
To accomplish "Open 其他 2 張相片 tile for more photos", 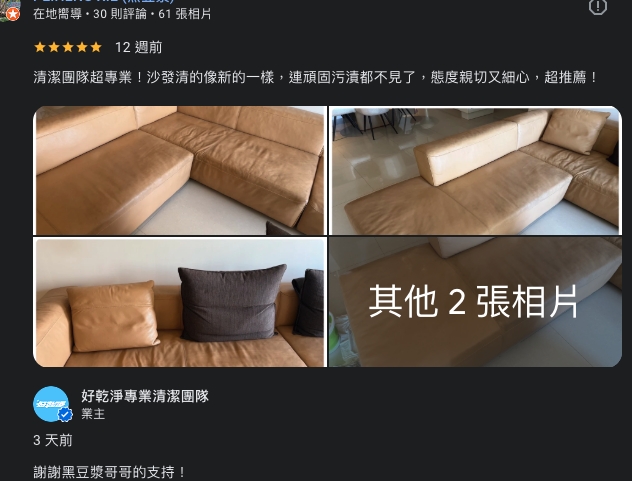I will click(475, 302).
